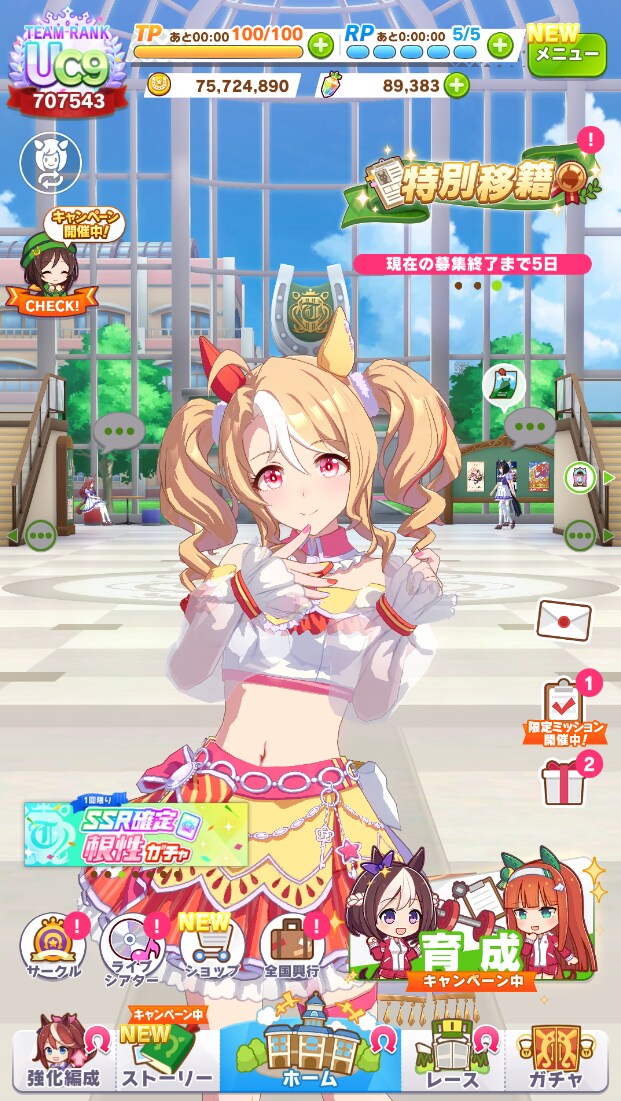Tap the plus to restore RP

click(501, 45)
